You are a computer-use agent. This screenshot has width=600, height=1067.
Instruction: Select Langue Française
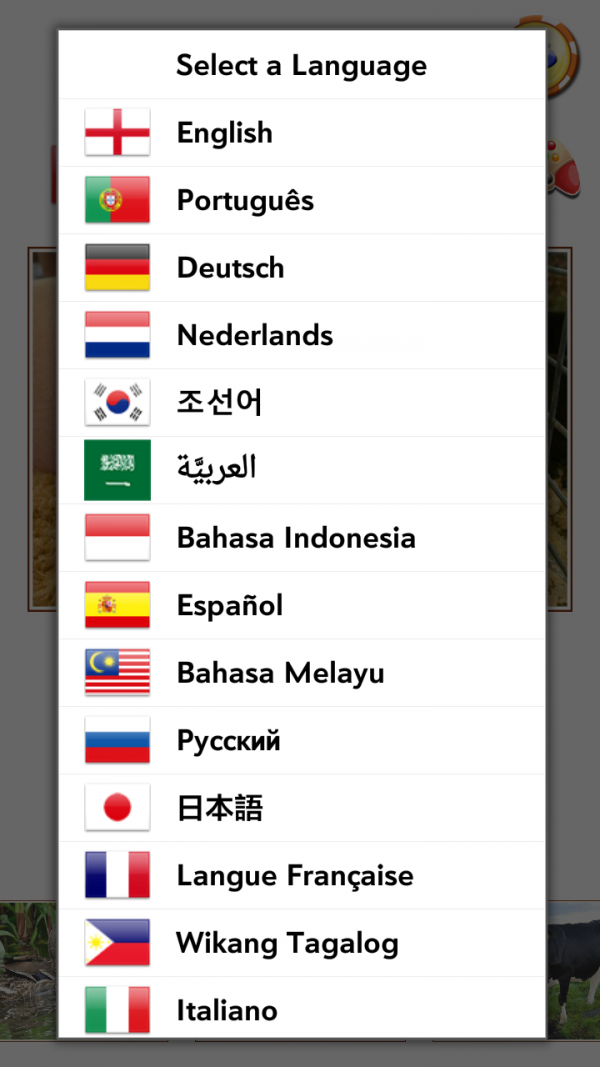(300, 876)
